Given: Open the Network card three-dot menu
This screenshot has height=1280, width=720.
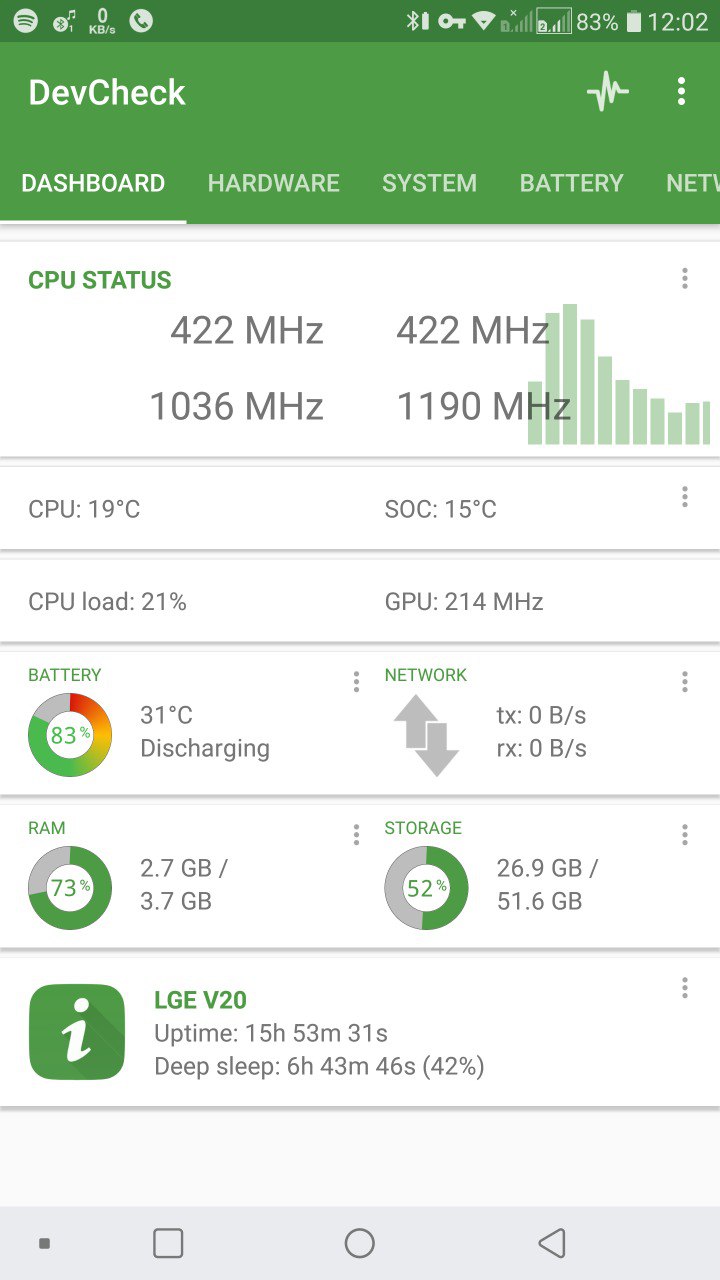Looking at the screenshot, I should coord(685,682).
